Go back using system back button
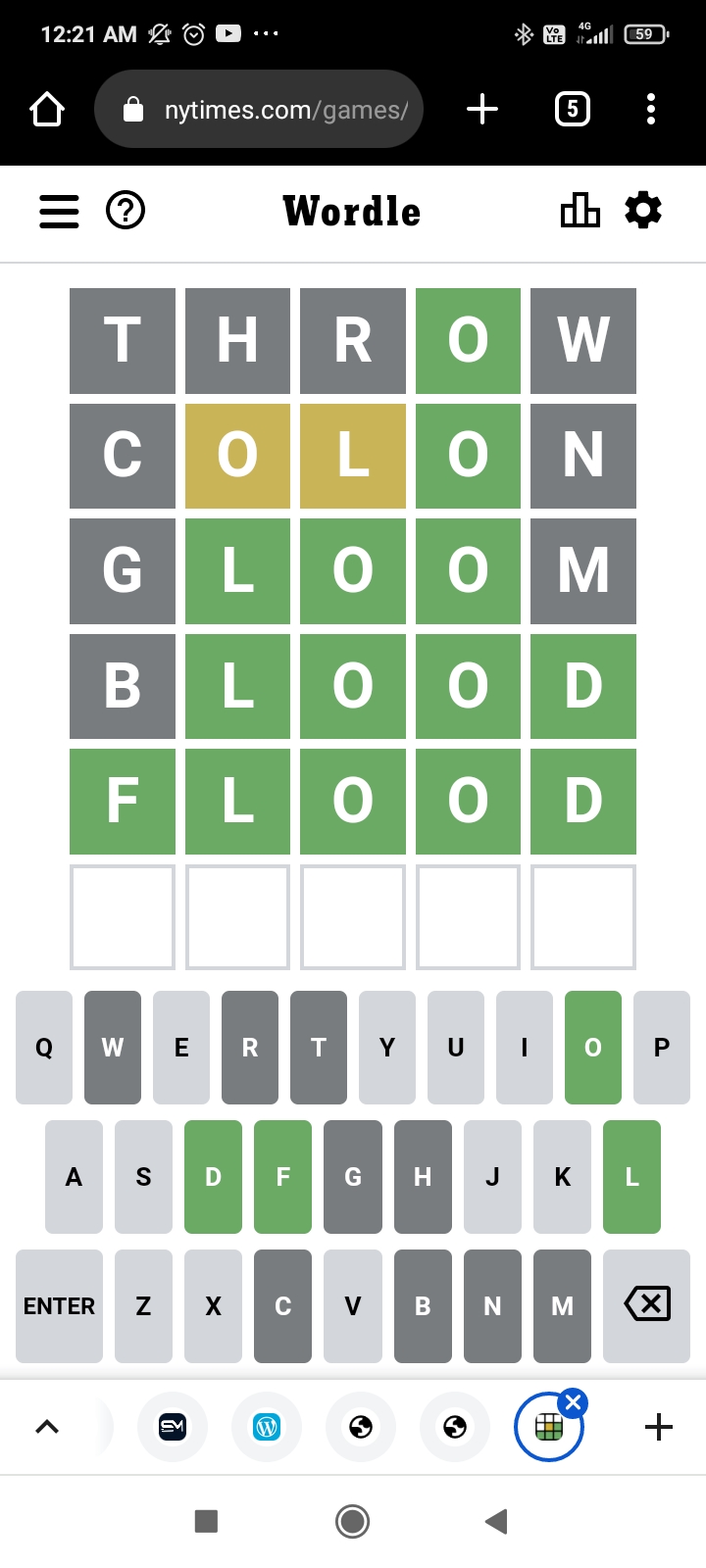 pyautogui.click(x=496, y=1521)
